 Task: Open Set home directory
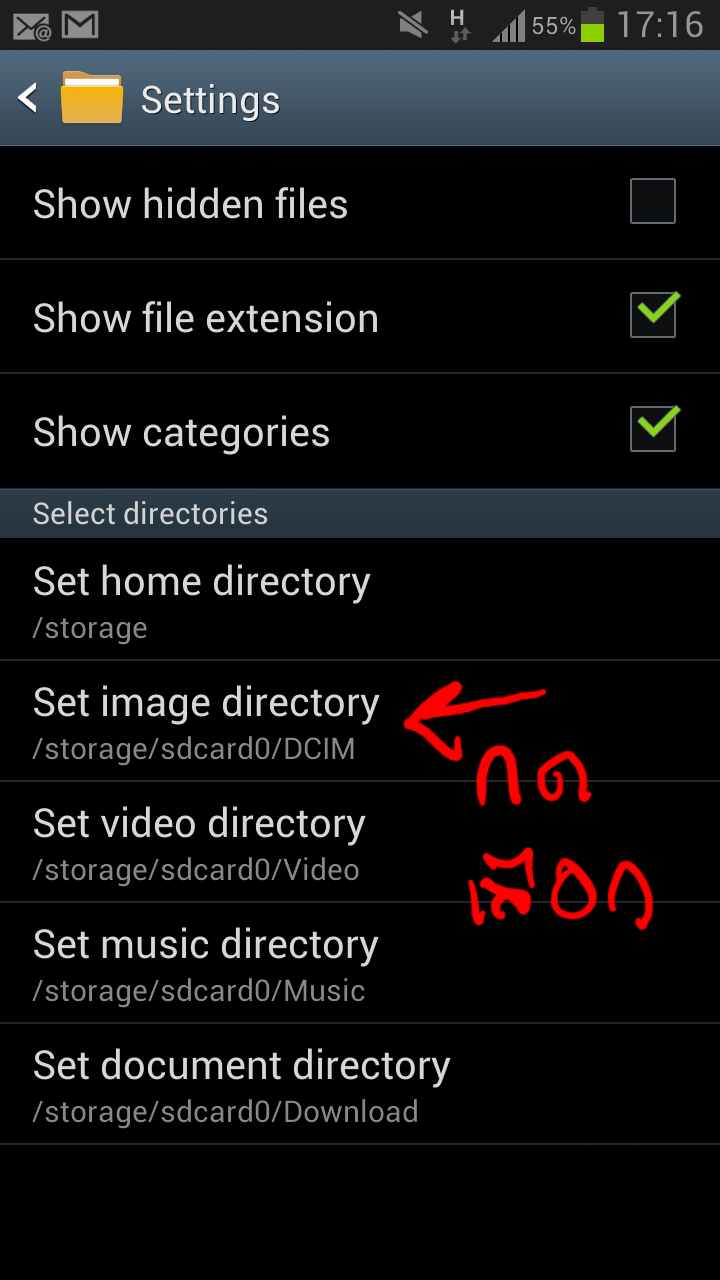[200, 600]
